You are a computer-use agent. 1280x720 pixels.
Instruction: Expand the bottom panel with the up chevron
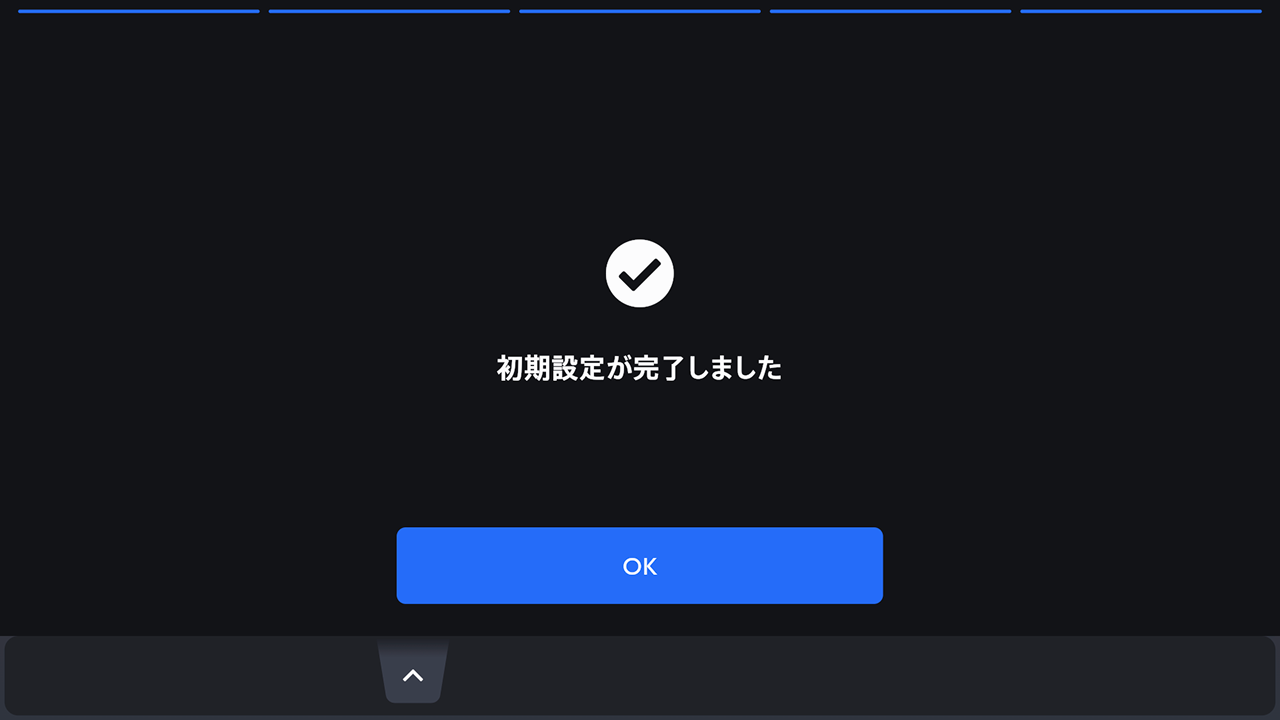[x=413, y=675]
